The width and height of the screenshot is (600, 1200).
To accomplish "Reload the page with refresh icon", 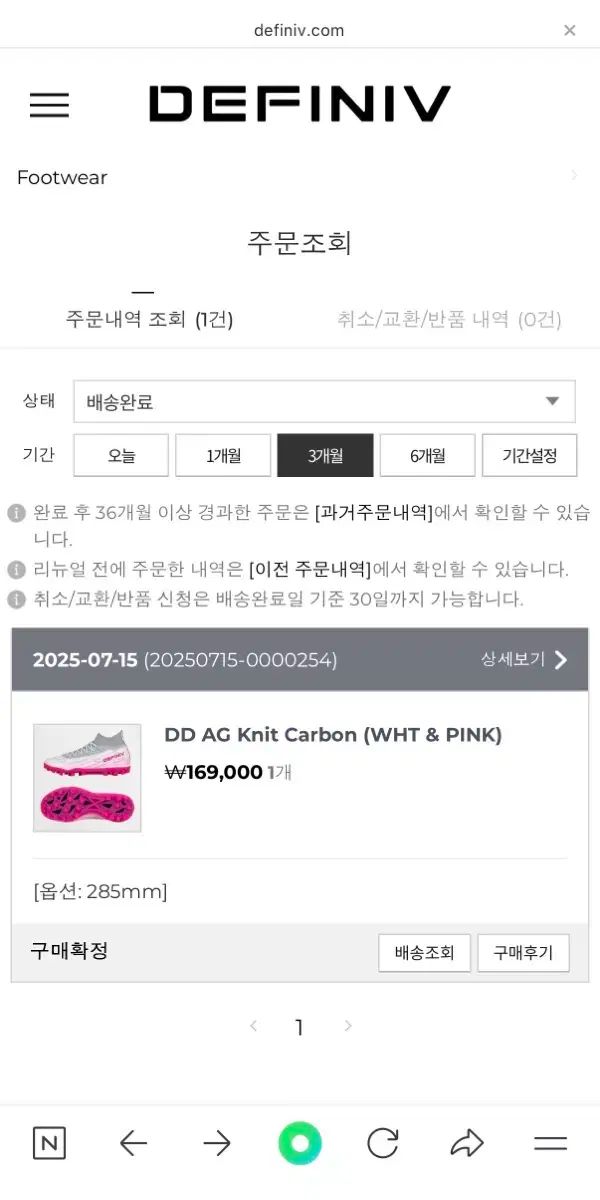I will tap(382, 1143).
